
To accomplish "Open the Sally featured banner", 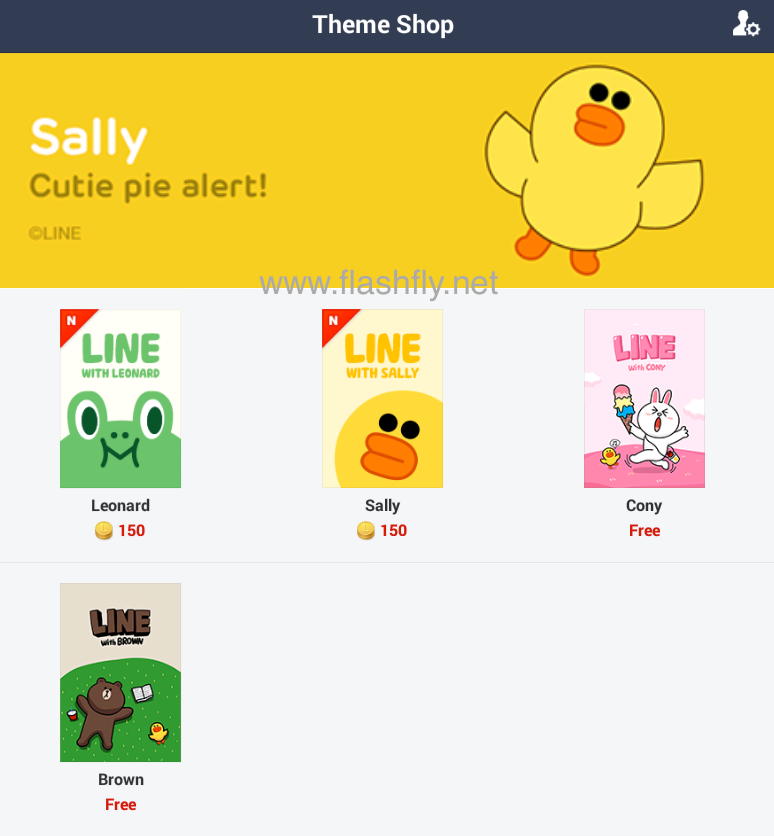I will [386, 170].
